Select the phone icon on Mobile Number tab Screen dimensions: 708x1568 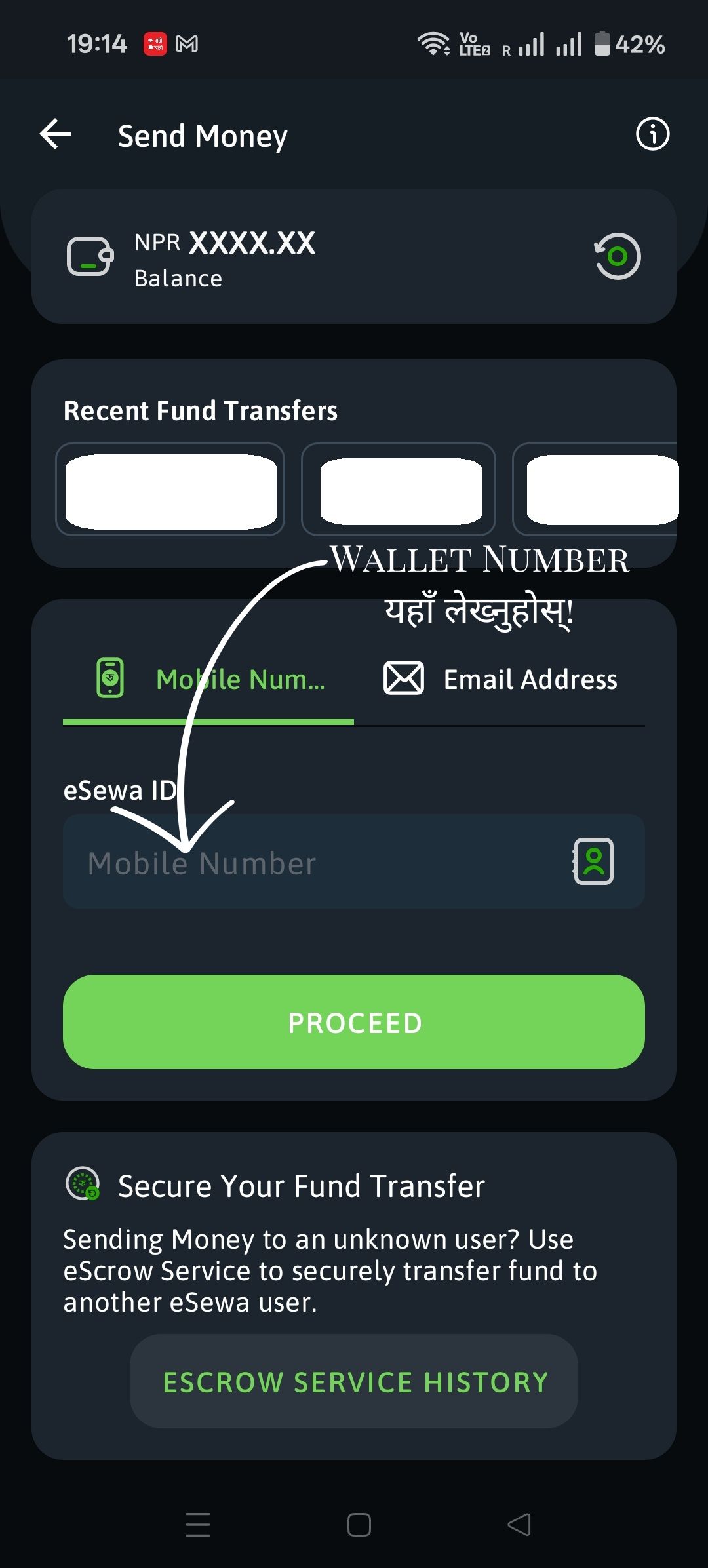point(110,678)
